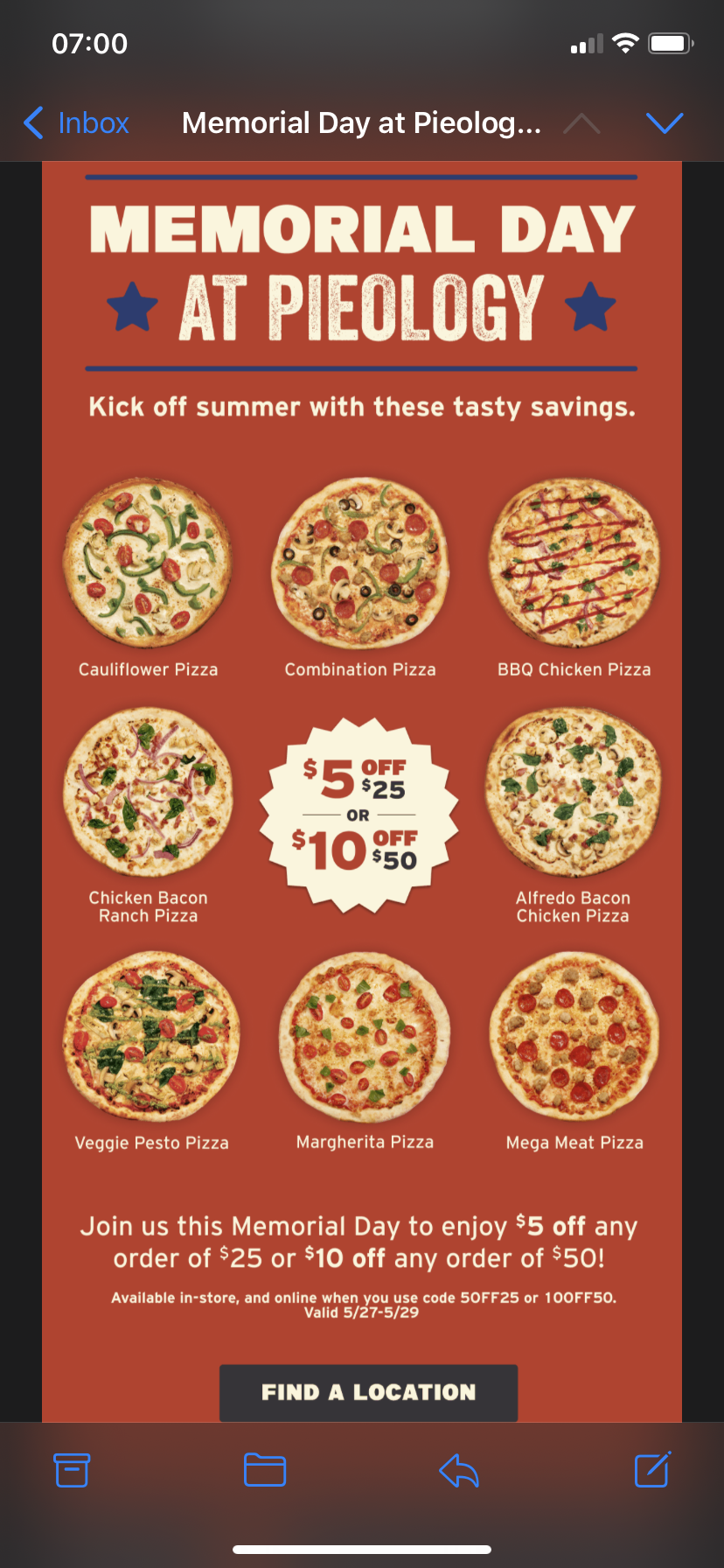Archive this email
This screenshot has height=1568, width=724.
72,1470
